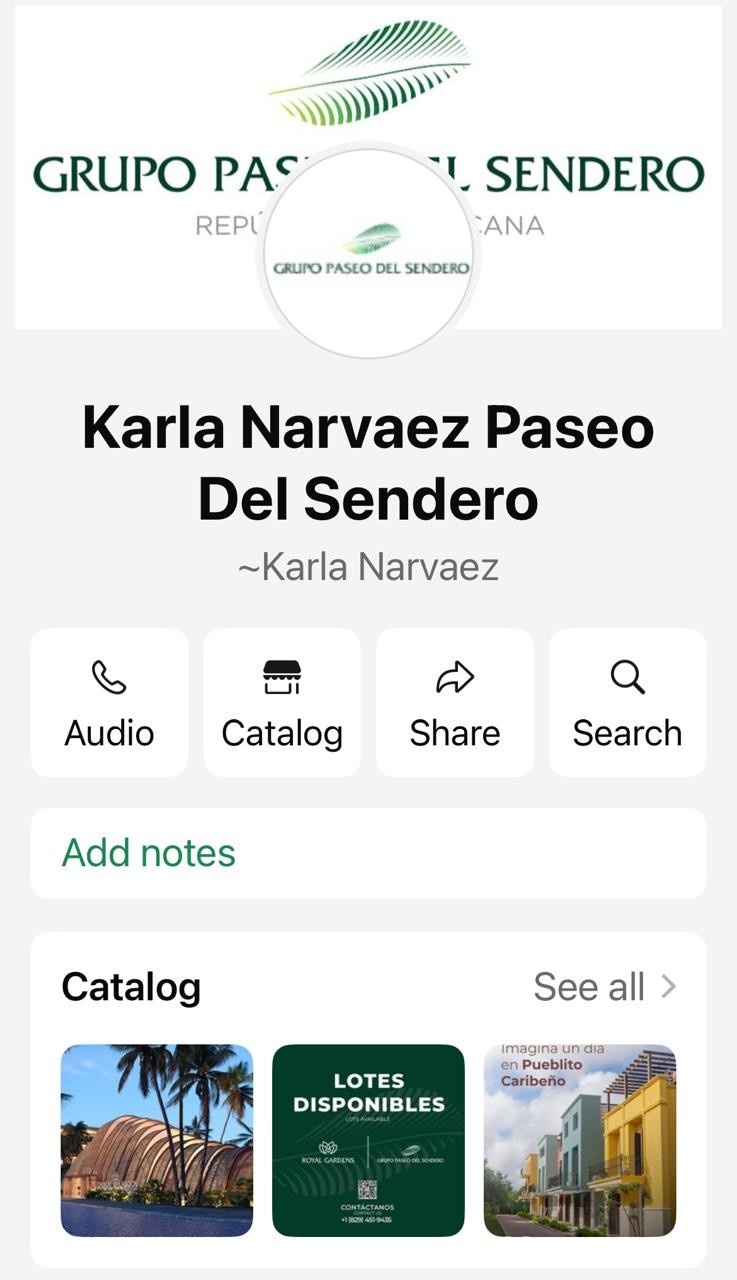Share this business contact
Viewport: 737px width, 1280px height.
click(x=455, y=702)
